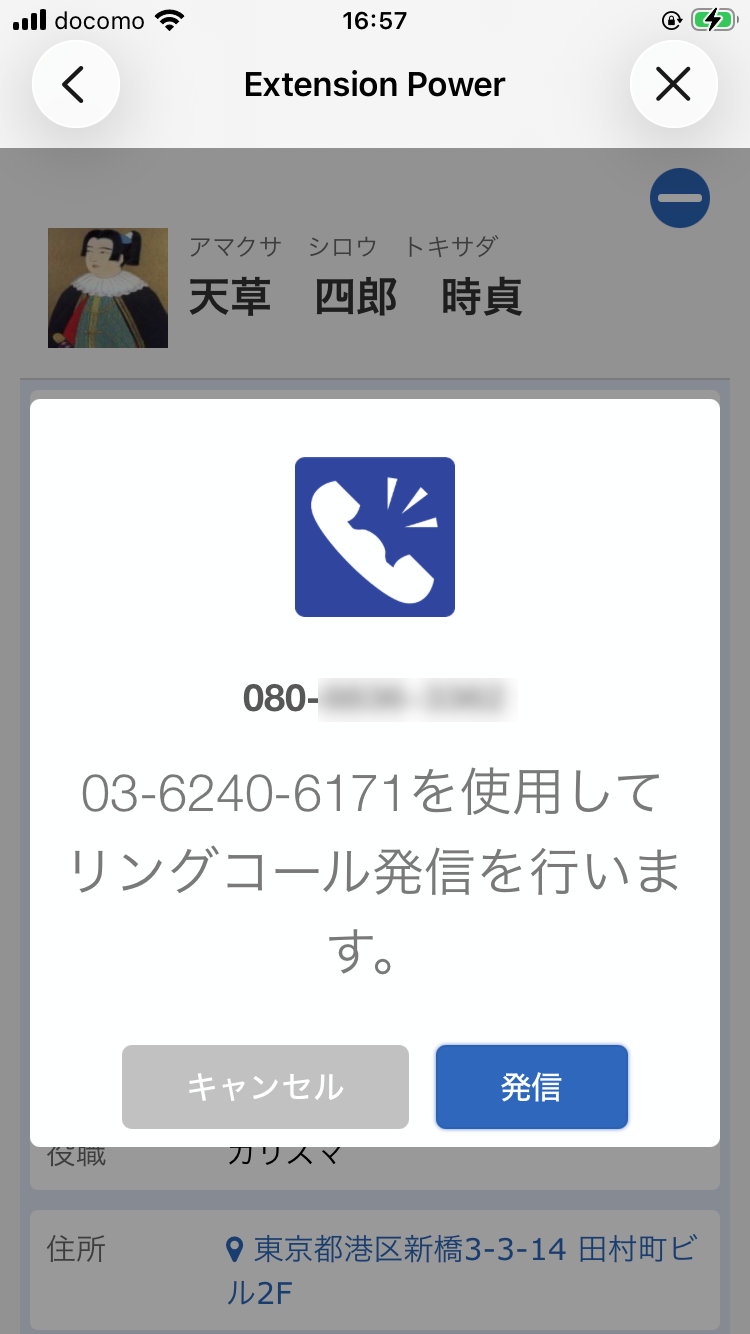Cancel the call with キャンセル

[264, 1086]
